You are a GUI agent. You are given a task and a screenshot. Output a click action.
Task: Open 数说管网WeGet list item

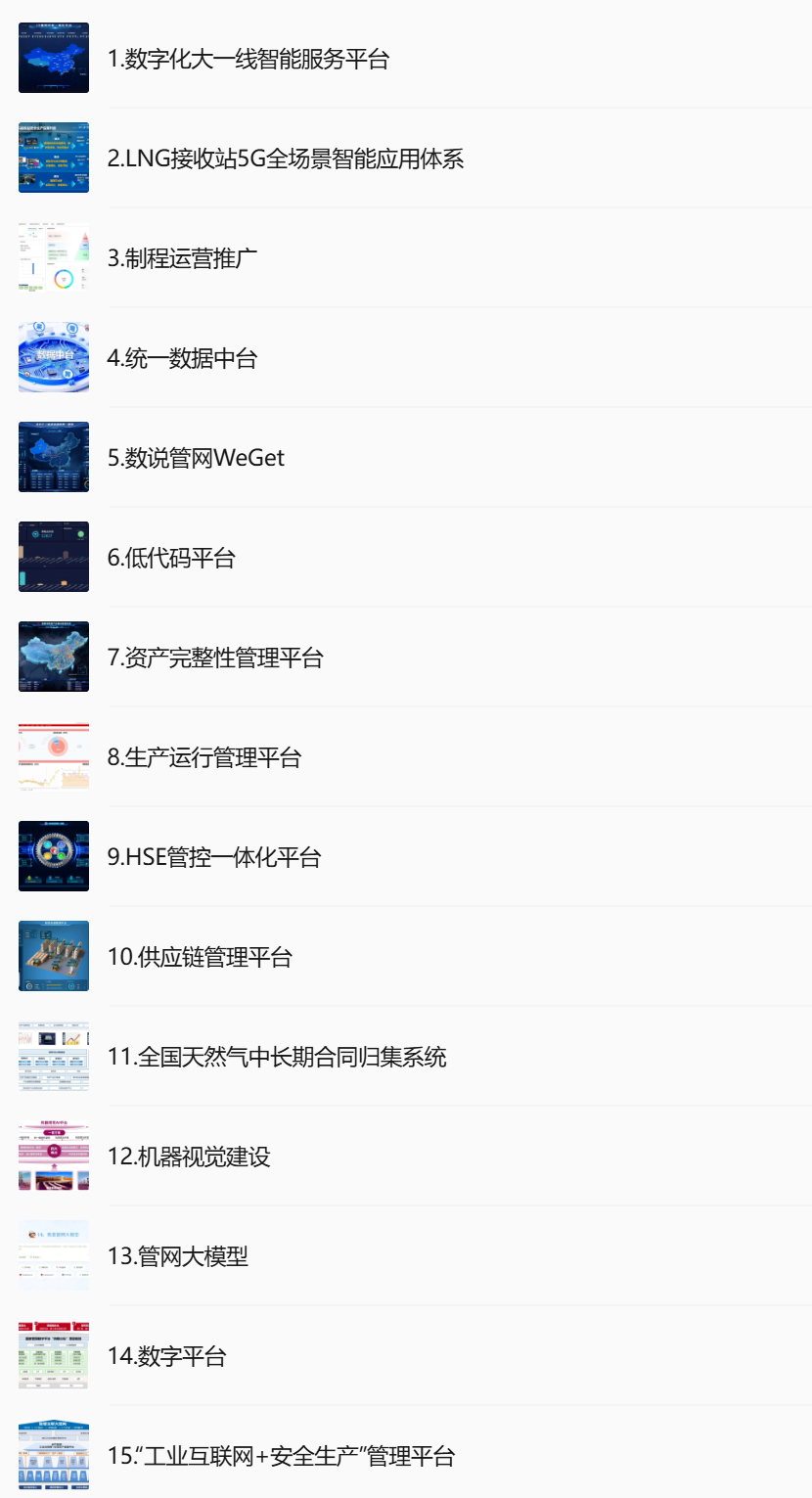[x=196, y=458]
